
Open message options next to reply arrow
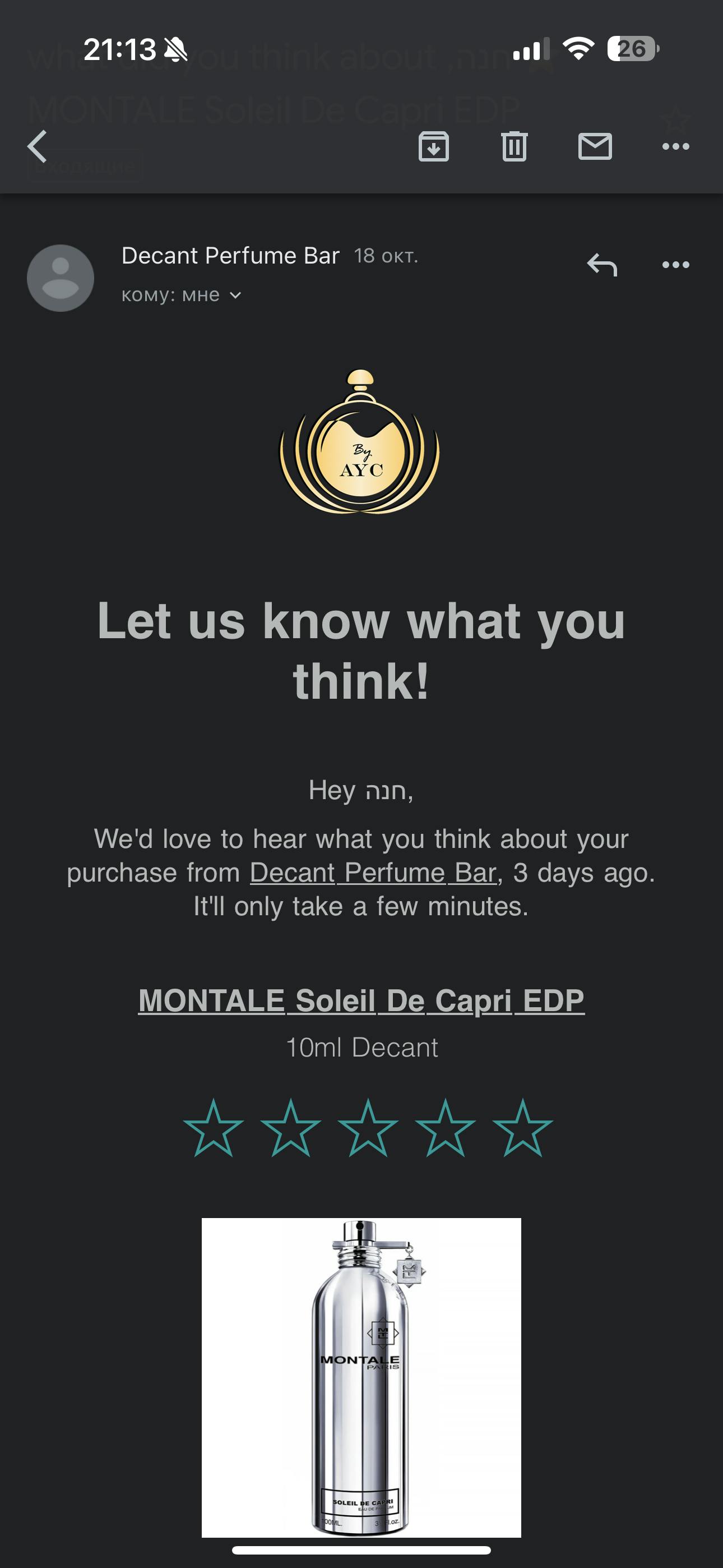click(675, 265)
